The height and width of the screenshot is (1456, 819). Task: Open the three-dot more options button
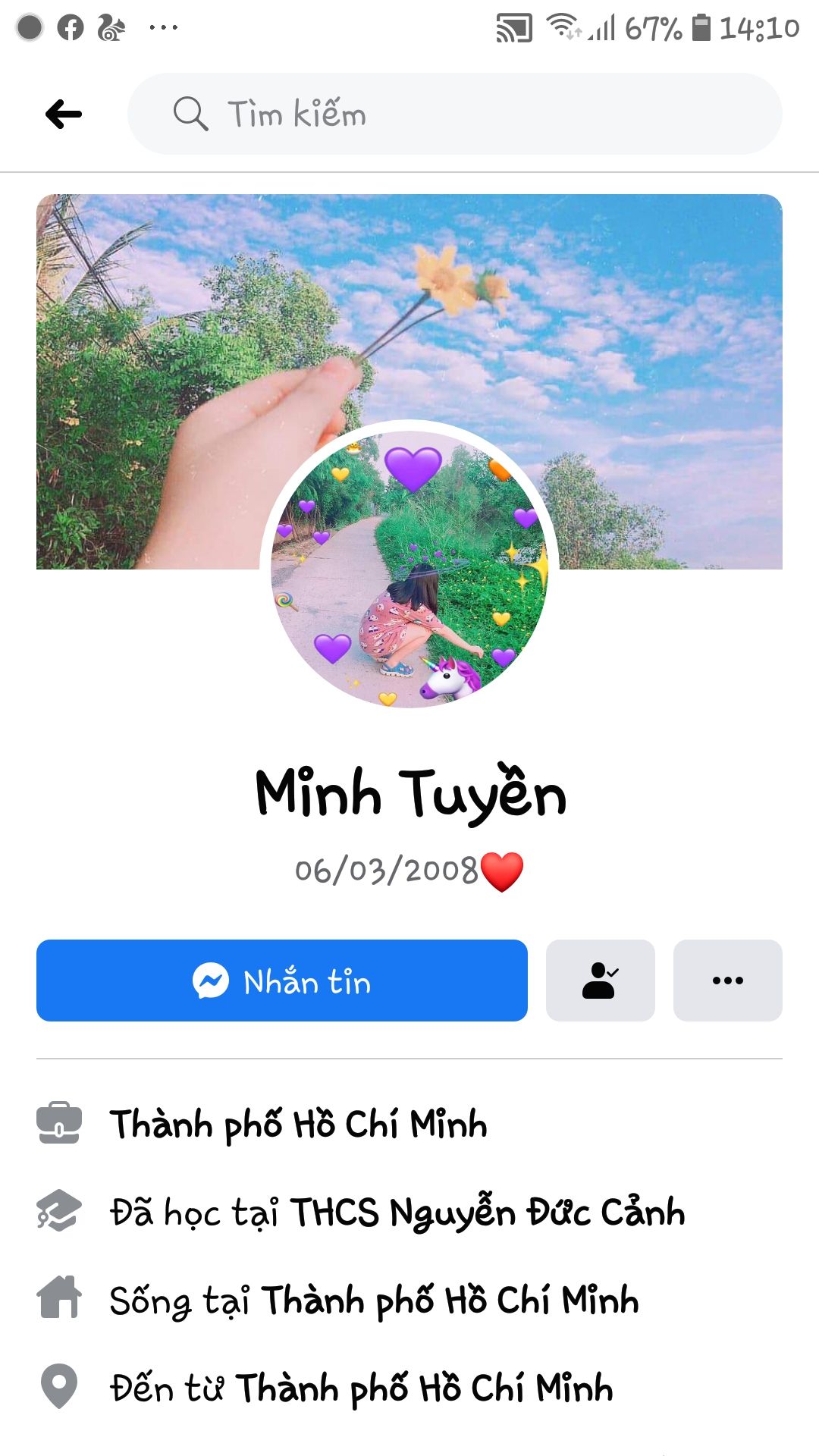(x=727, y=981)
